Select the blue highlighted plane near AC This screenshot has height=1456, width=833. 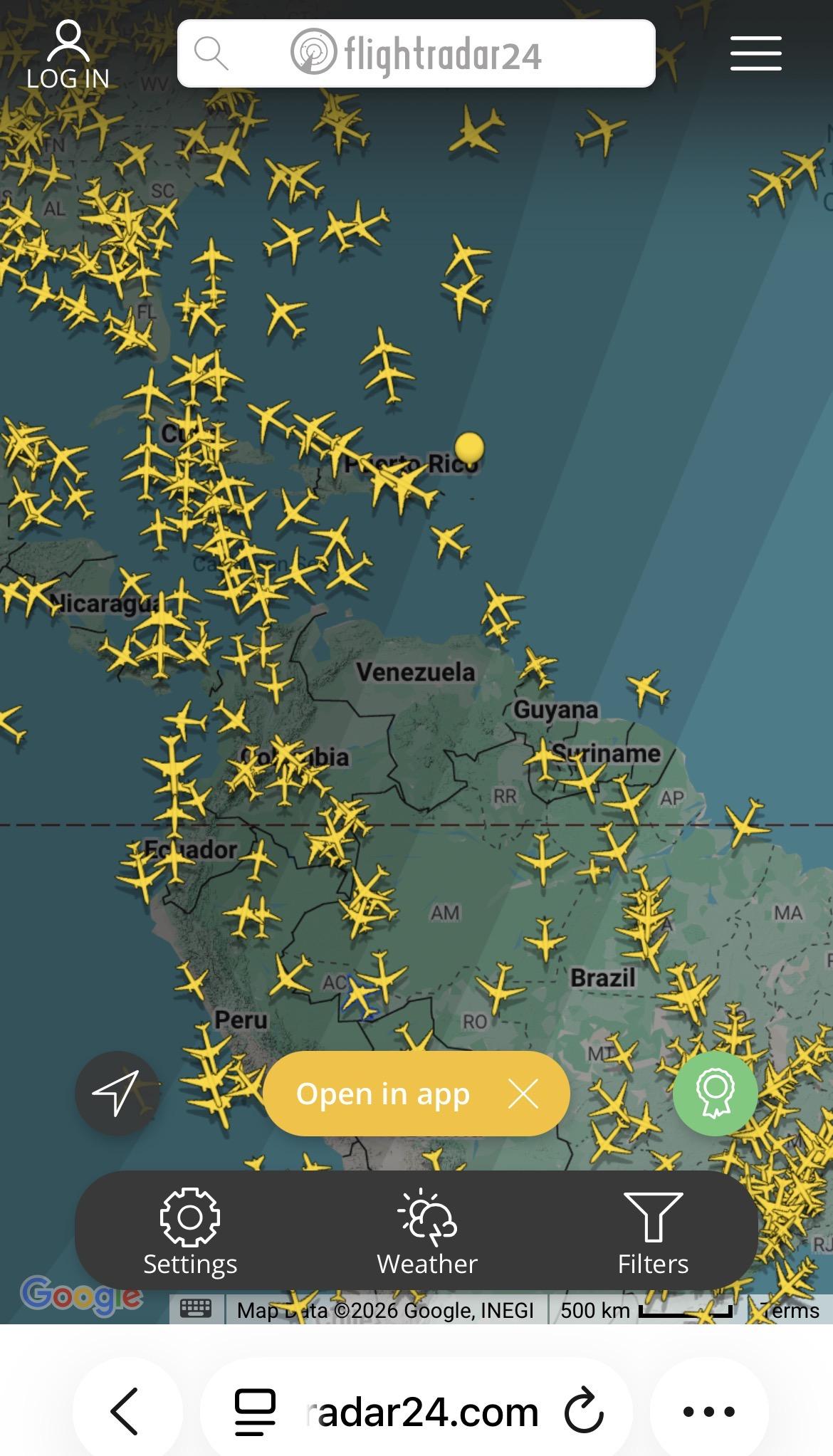click(x=361, y=997)
